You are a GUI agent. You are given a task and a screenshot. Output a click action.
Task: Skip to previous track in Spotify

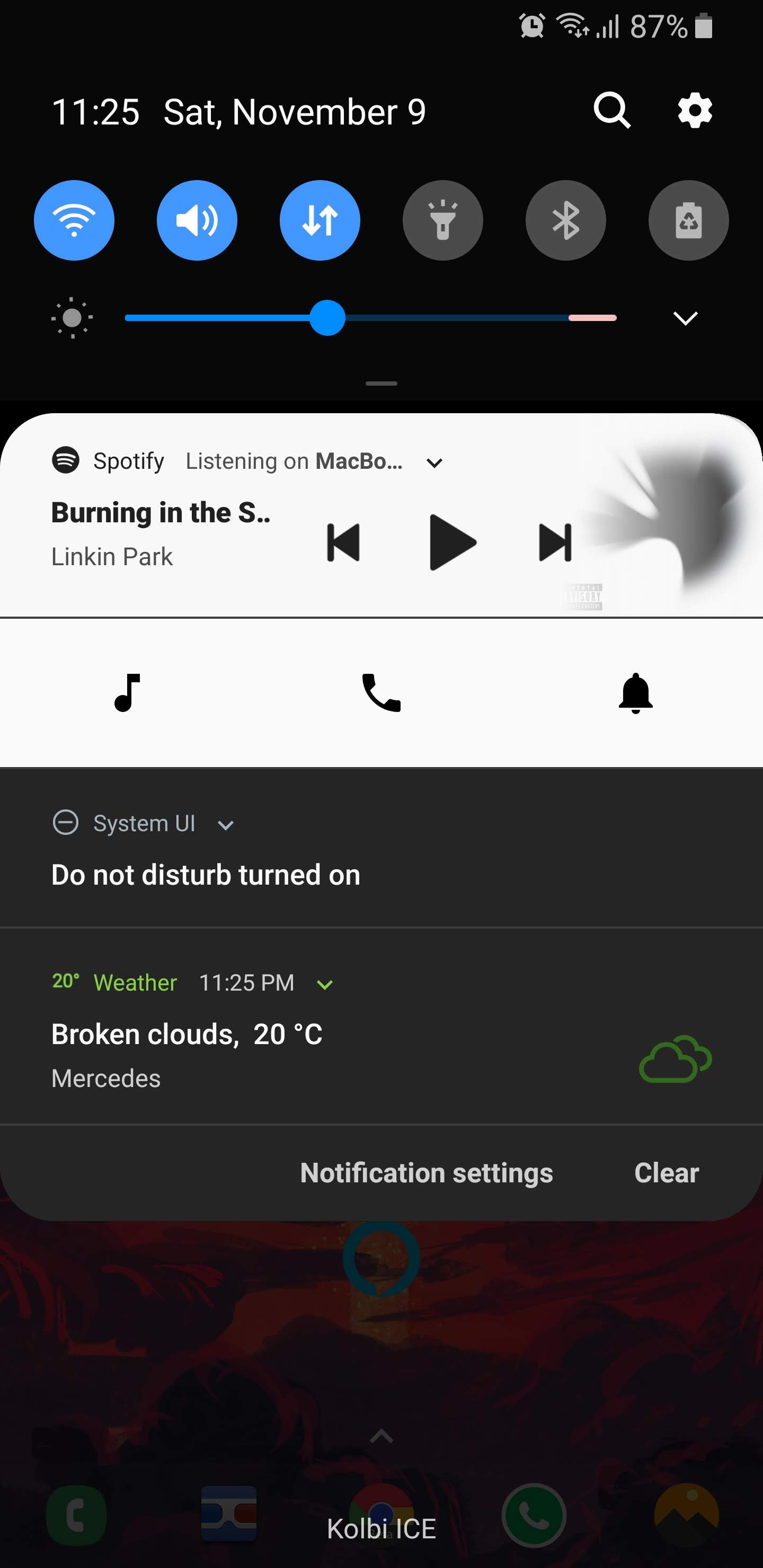(343, 542)
